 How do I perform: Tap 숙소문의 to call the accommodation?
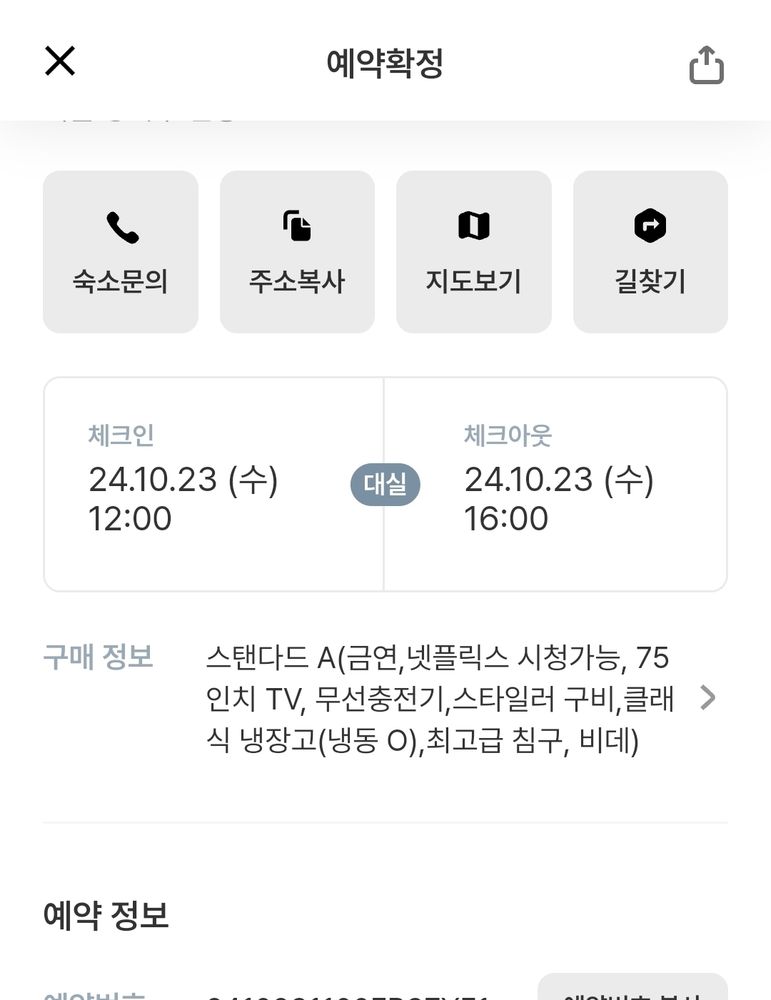(120, 251)
